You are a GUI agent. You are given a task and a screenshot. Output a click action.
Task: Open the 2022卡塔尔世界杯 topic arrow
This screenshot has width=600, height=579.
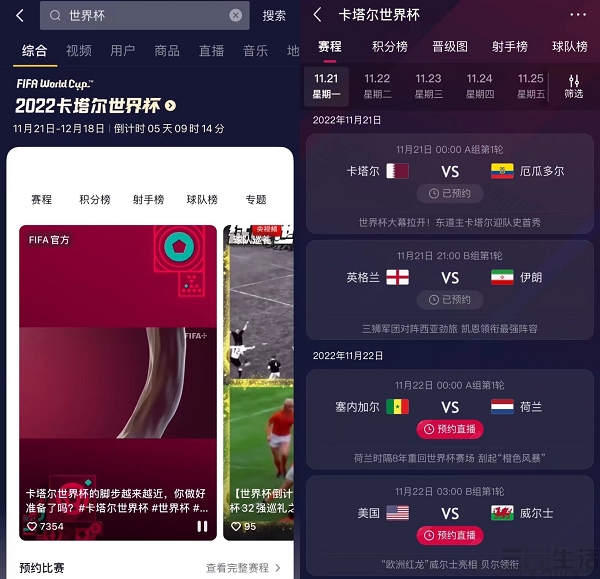coord(171,106)
